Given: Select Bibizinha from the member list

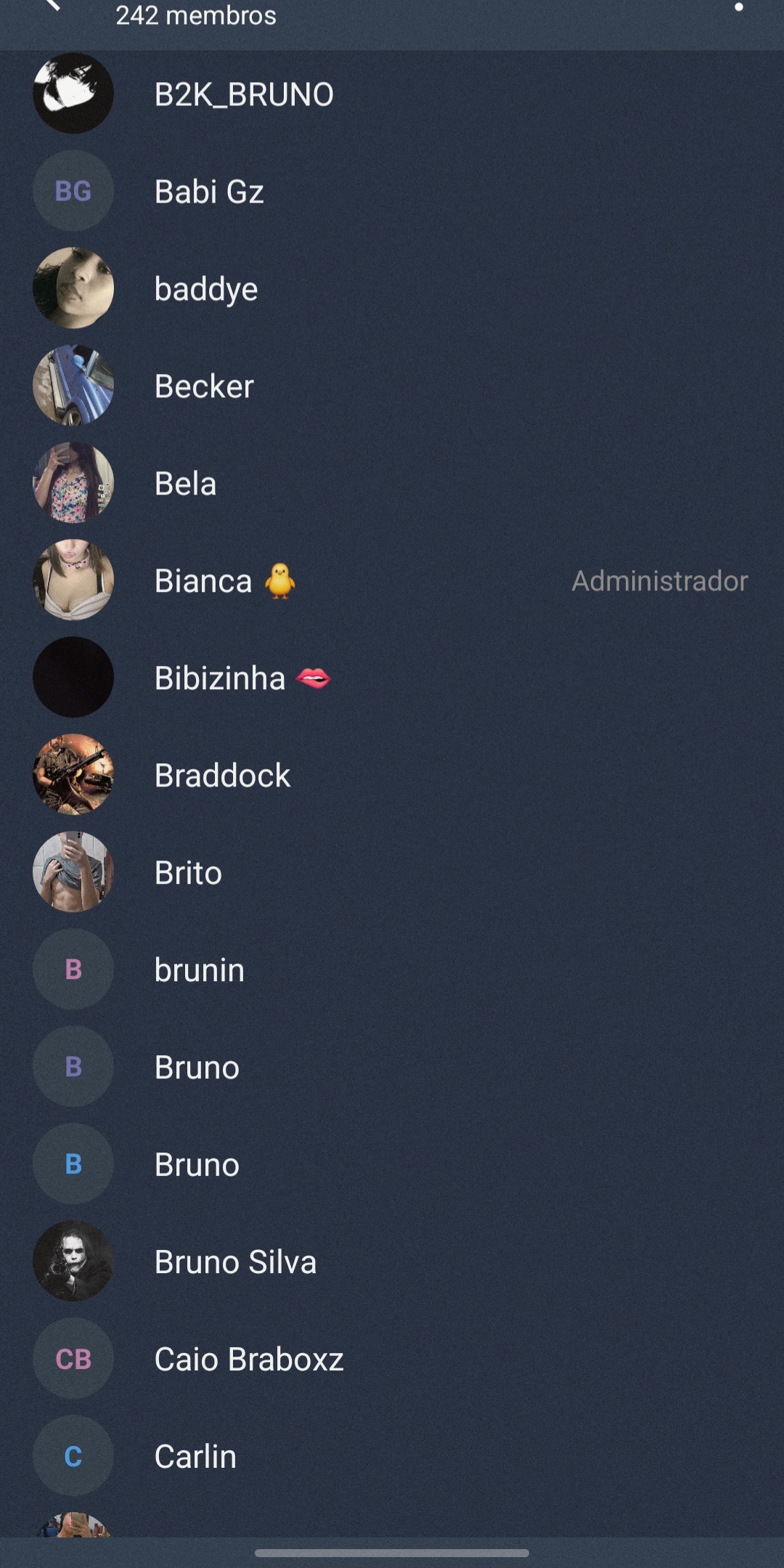Looking at the screenshot, I should 392,678.
